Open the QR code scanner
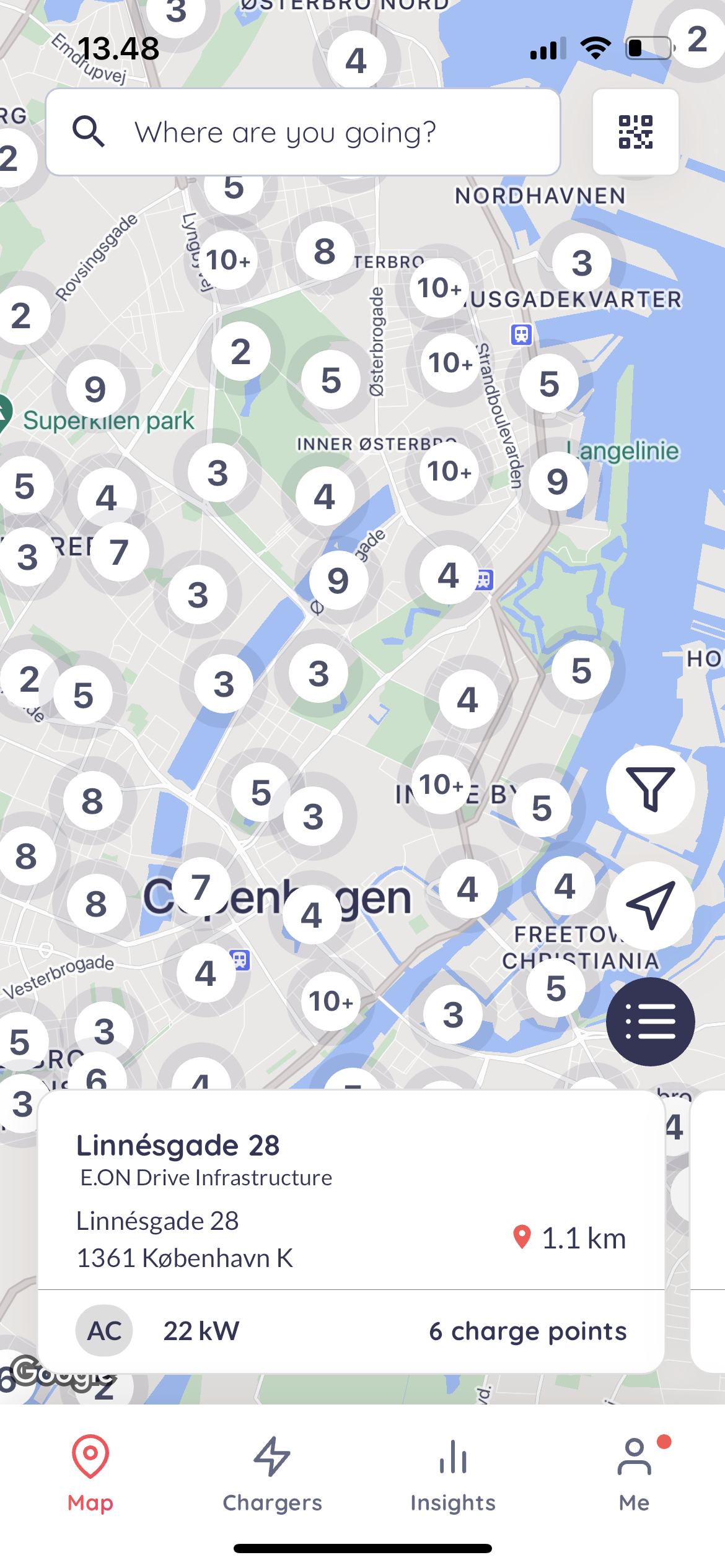The width and height of the screenshot is (725, 1568). point(635,132)
